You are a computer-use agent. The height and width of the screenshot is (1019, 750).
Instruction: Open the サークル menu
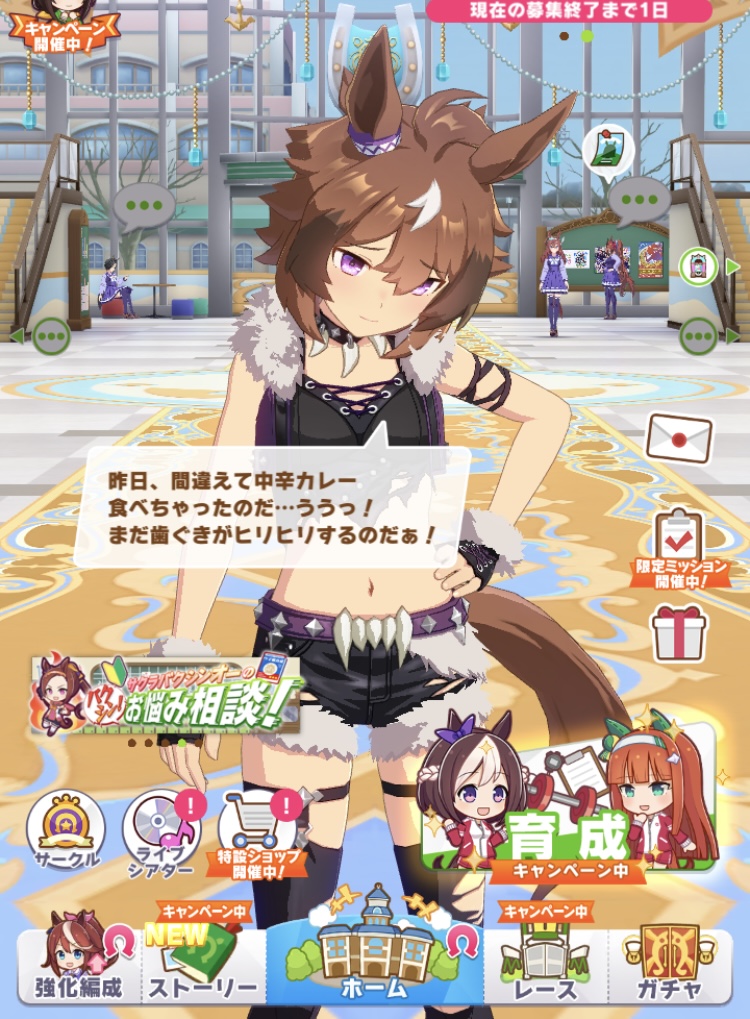click(66, 831)
